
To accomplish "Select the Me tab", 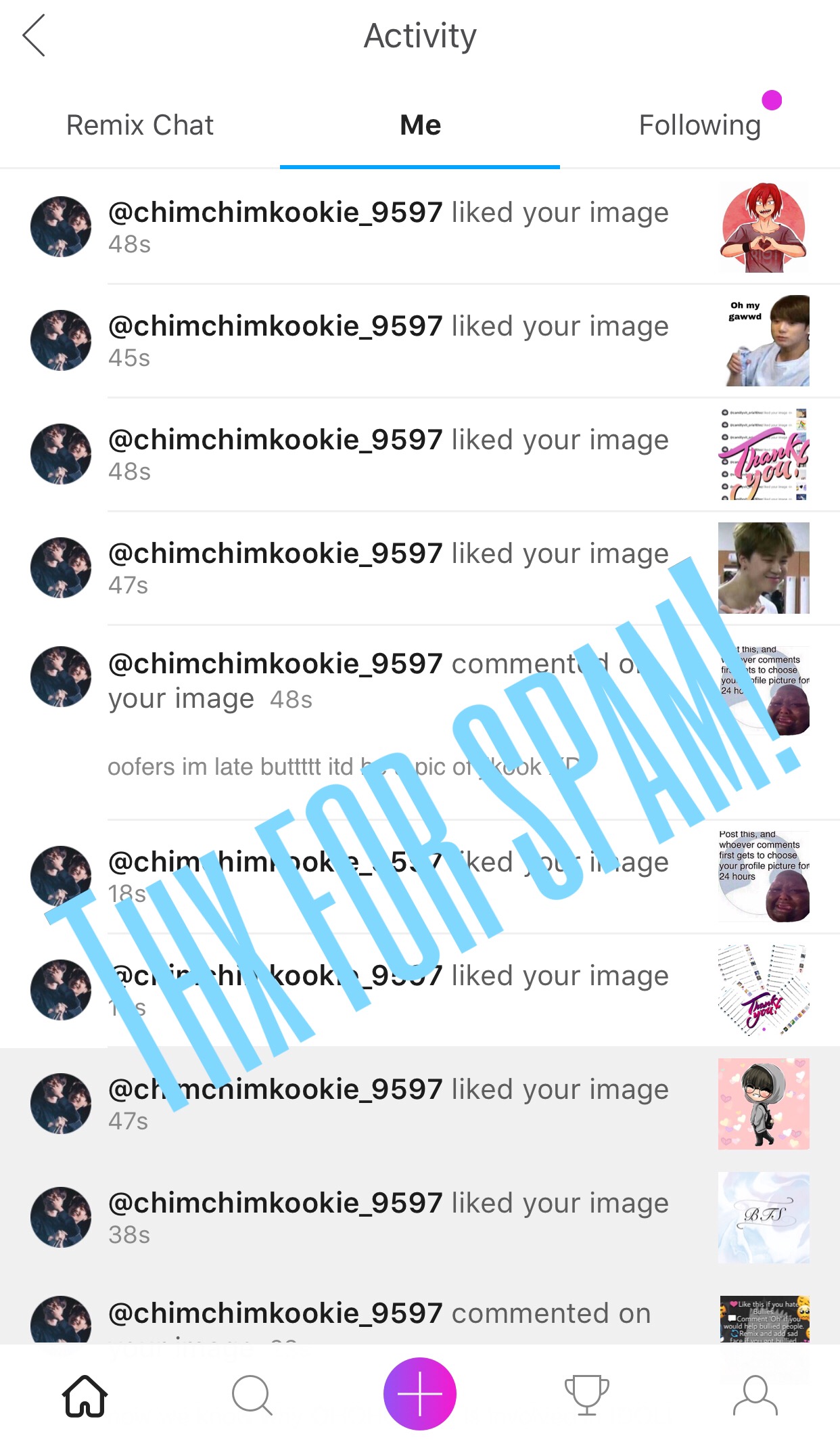I will tap(420, 125).
